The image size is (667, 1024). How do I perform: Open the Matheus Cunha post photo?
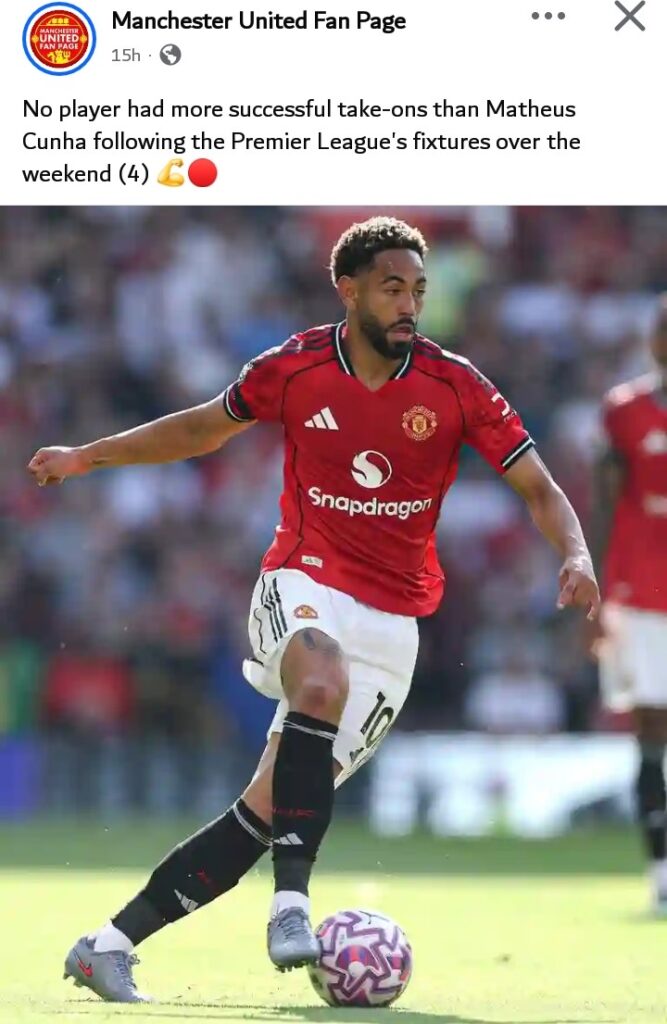point(333,614)
